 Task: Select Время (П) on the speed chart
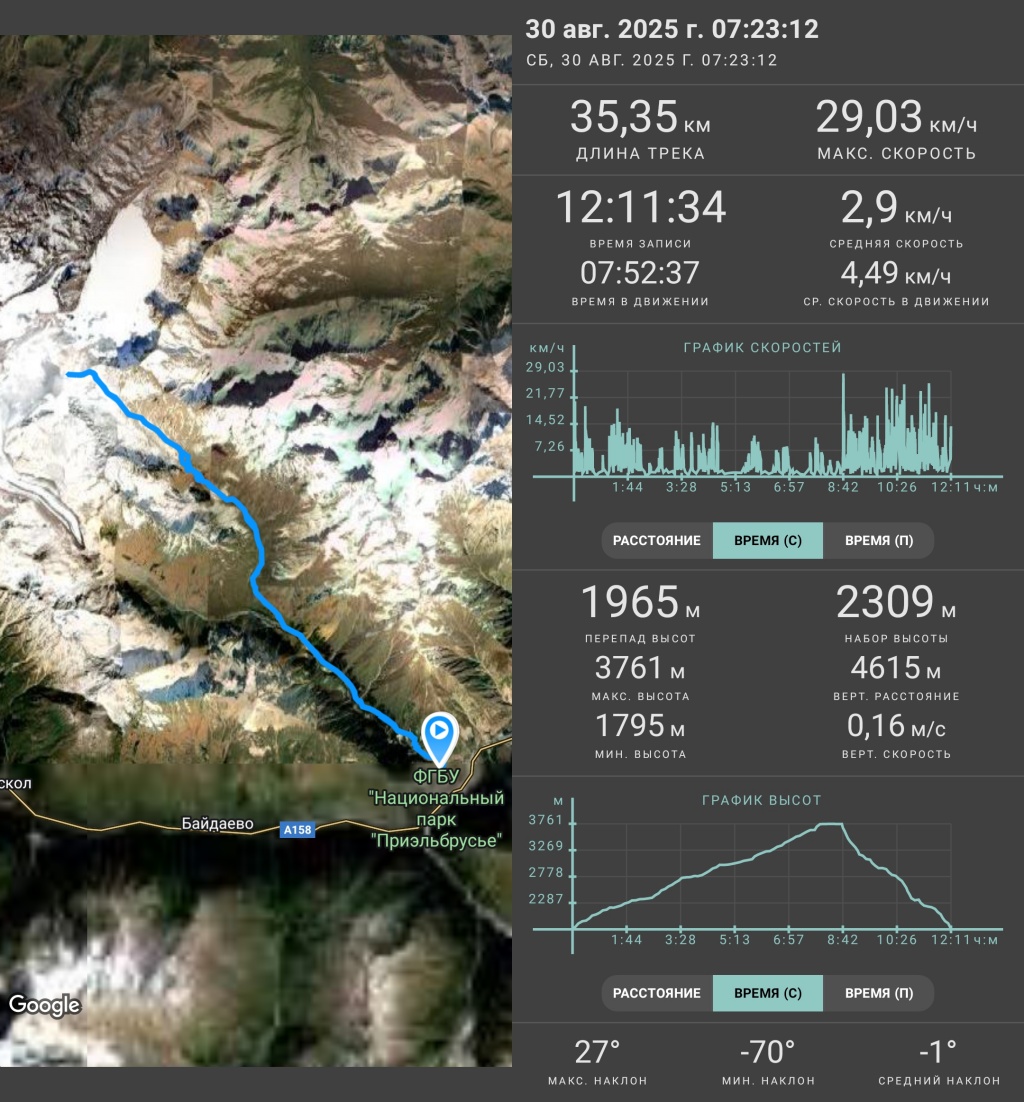pos(878,540)
